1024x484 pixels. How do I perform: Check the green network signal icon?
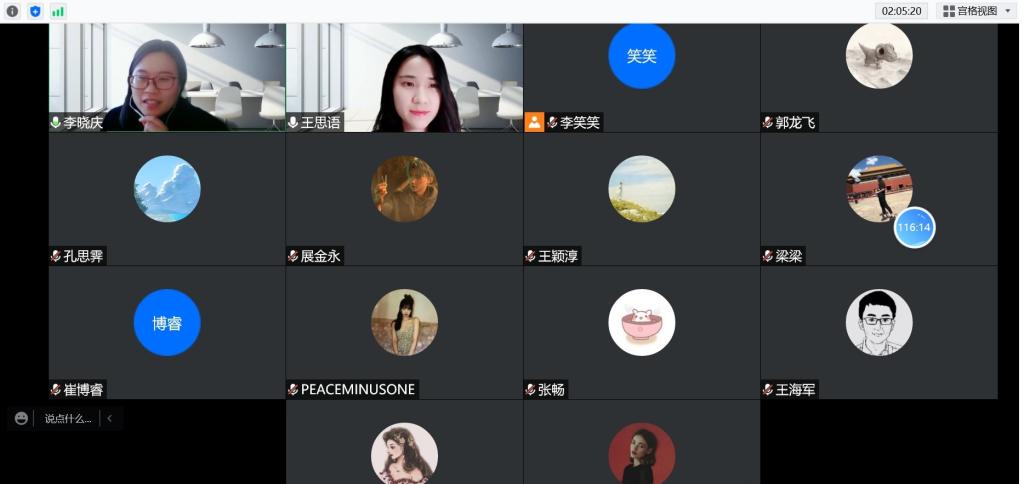pyautogui.click(x=58, y=11)
